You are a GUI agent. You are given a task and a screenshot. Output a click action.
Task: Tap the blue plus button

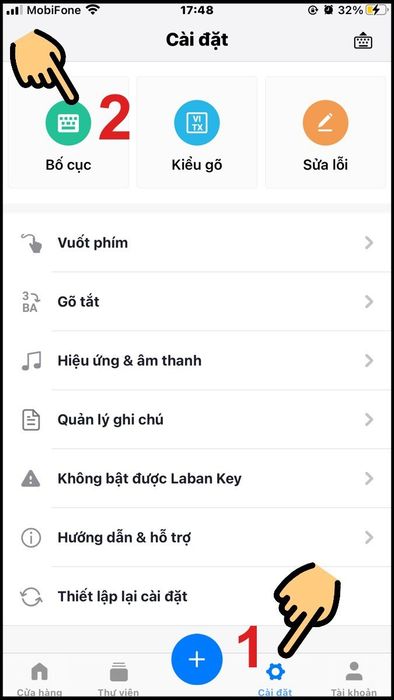[197, 659]
